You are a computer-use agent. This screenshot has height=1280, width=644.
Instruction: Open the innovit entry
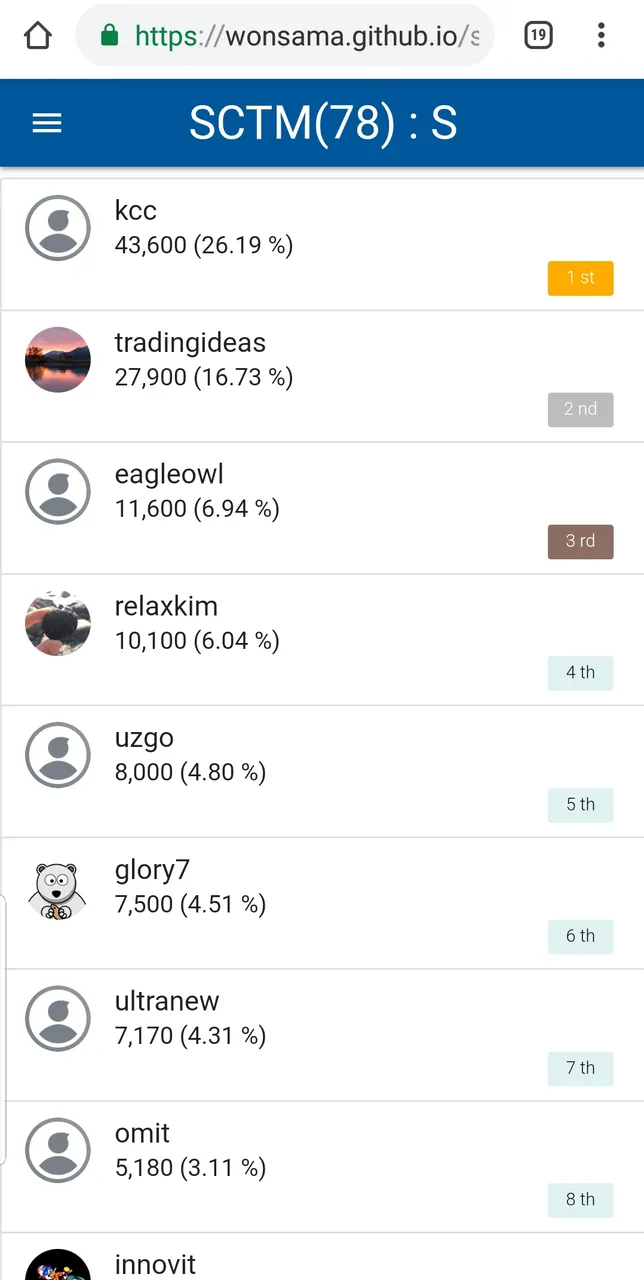click(320, 1260)
